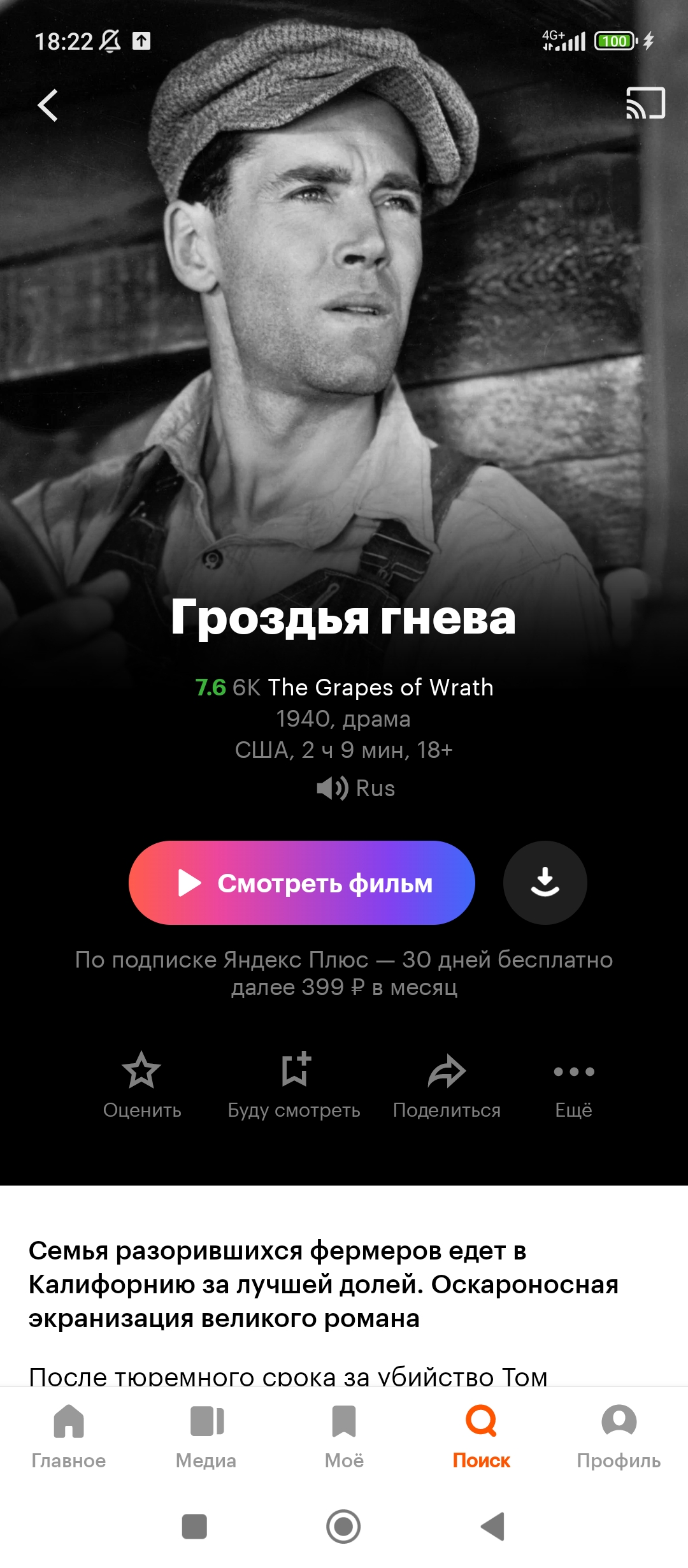Start watching with Смотреть фильм button
This screenshot has height=1568, width=688.
pyautogui.click(x=302, y=883)
